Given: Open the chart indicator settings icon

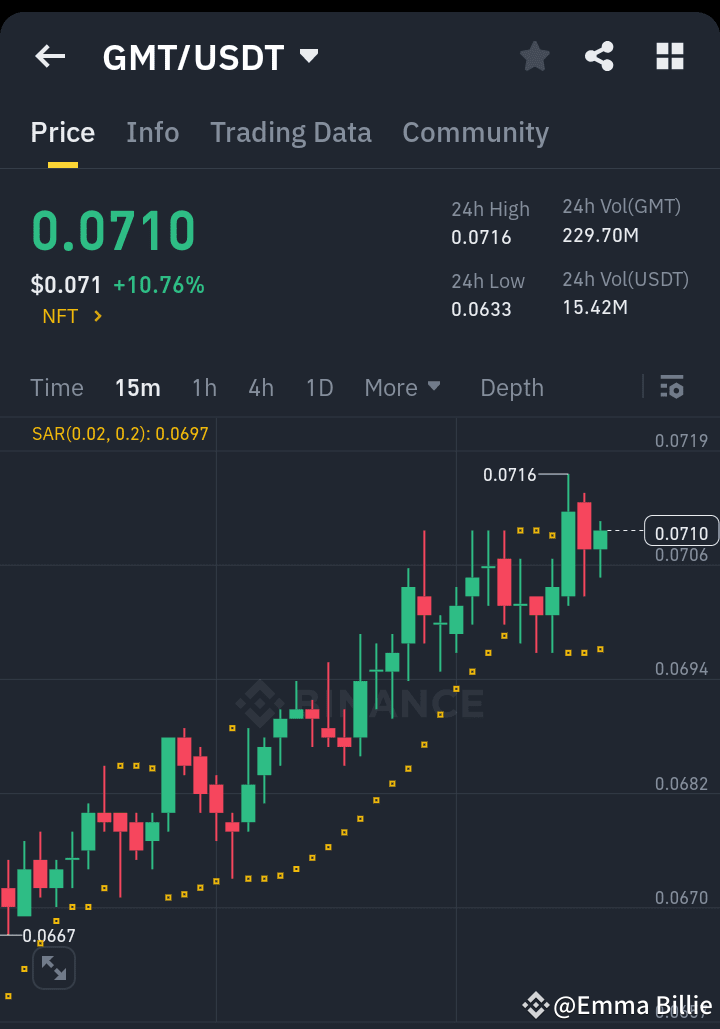Looking at the screenshot, I should (672, 387).
